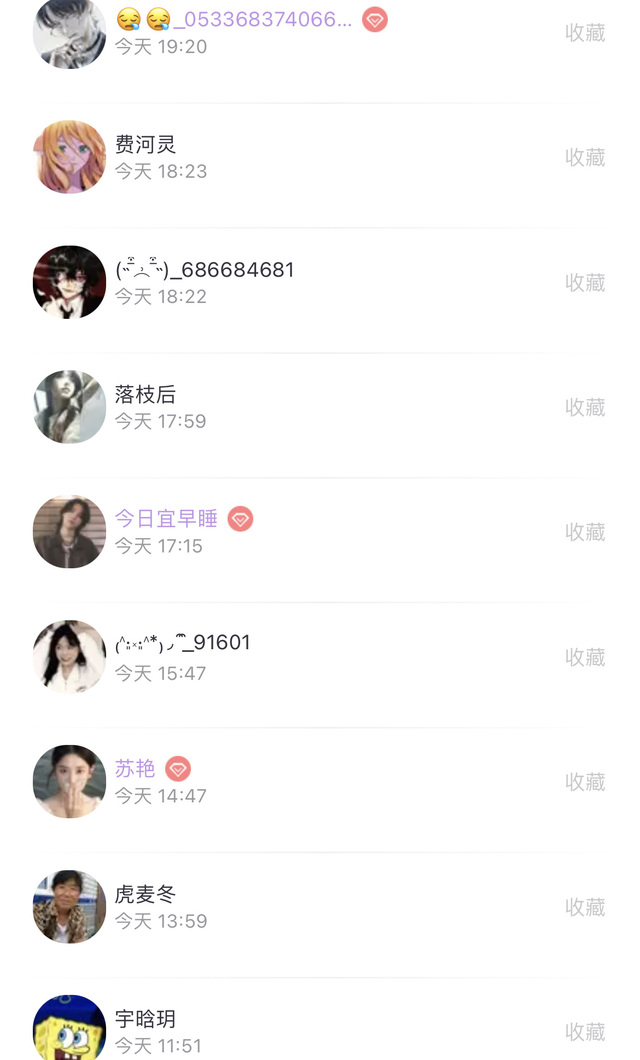Viewport: 640px width, 1060px height.
Task: Tap 收藏 next to 落枝后
Action: (x=585, y=407)
